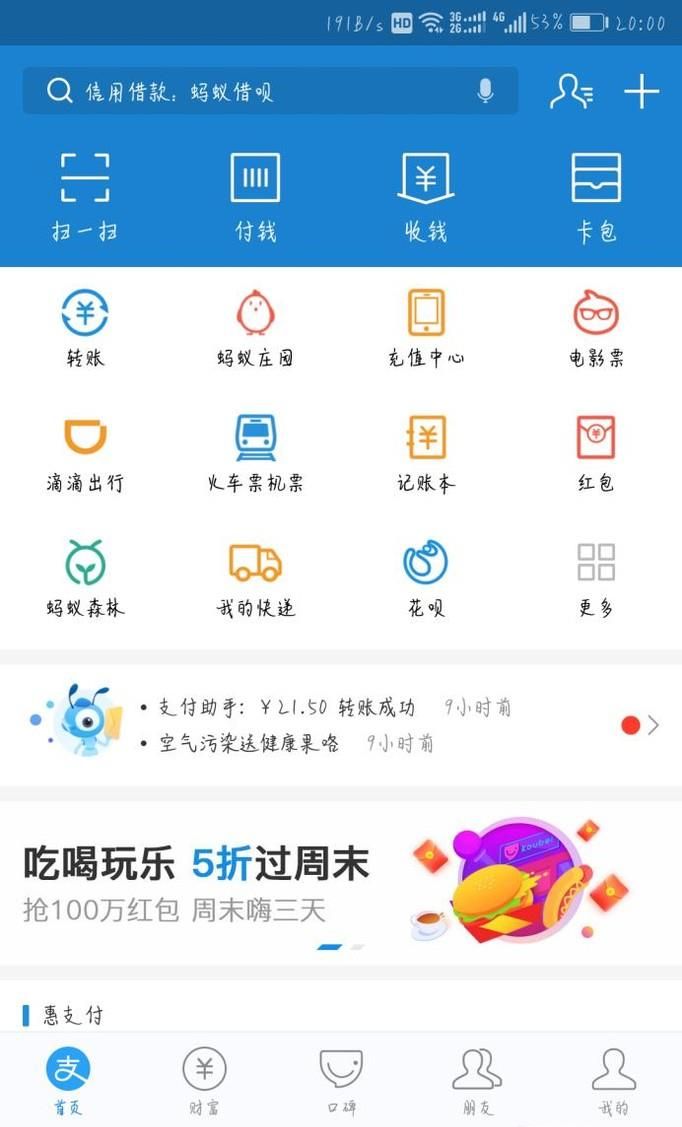Viewport: 682px width, 1127px height.
Task: Open 付钱 payment code
Action: click(255, 197)
